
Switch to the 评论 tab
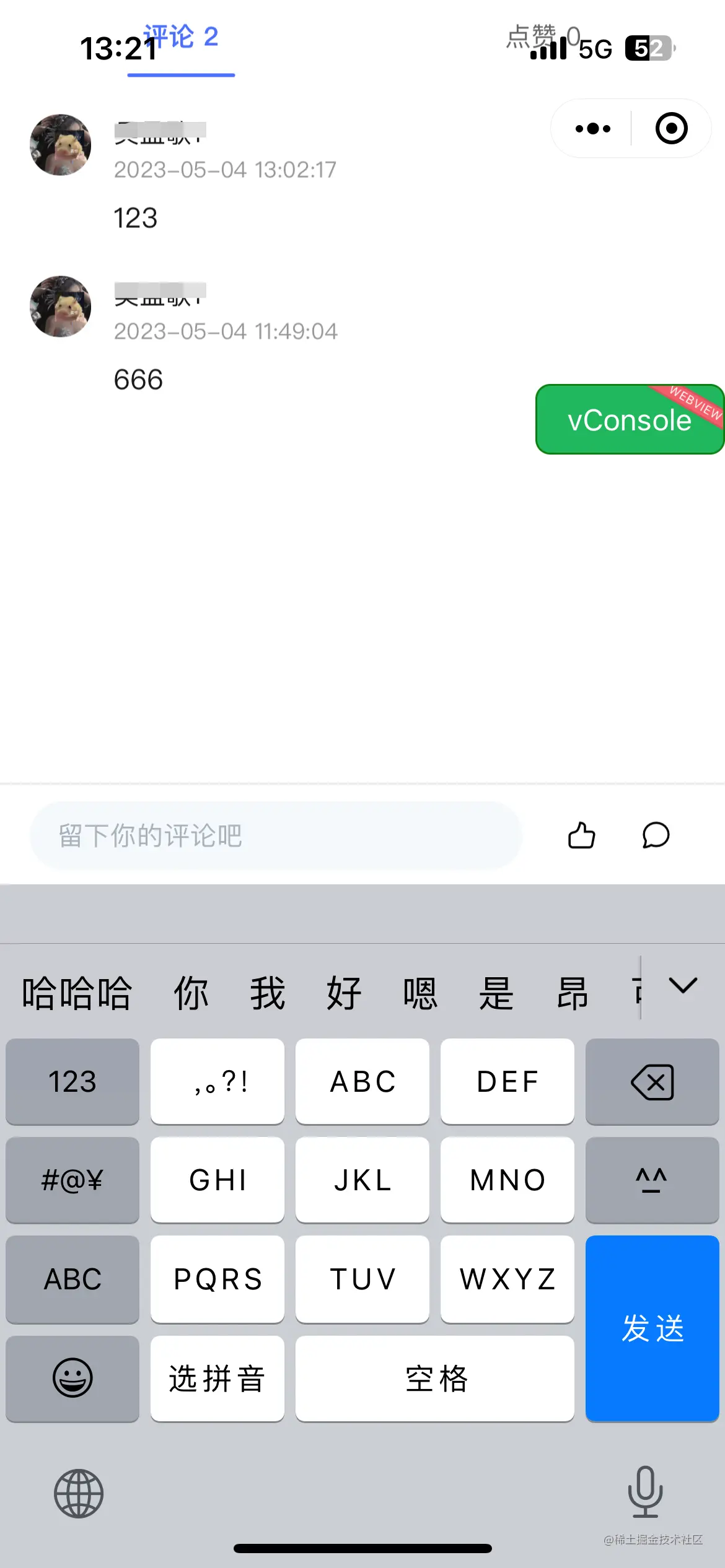tap(180, 38)
